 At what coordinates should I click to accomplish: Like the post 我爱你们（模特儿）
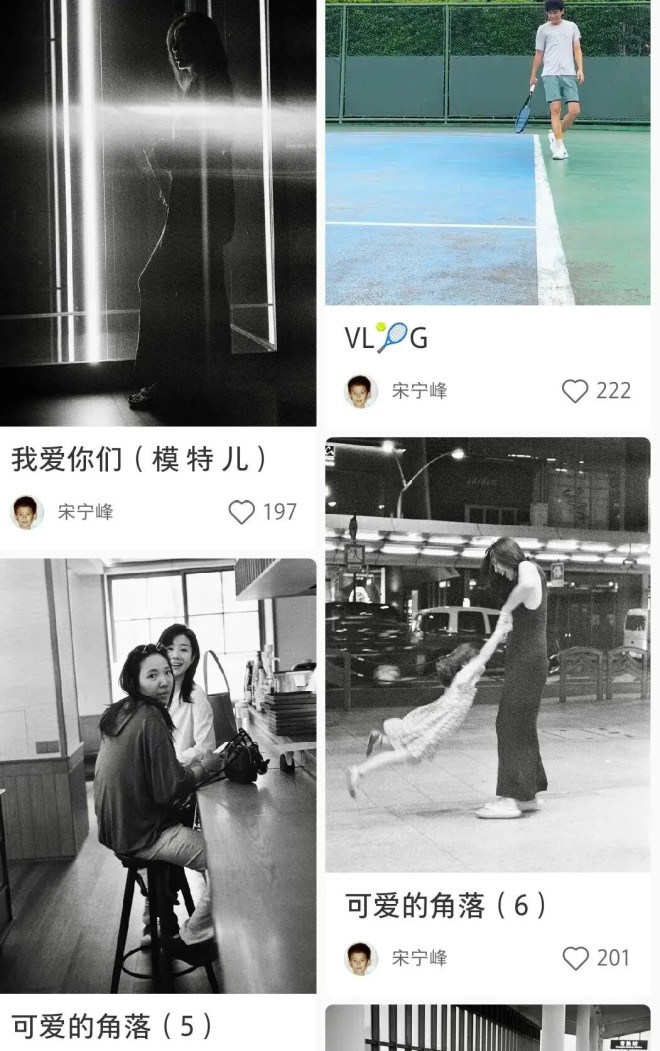(x=242, y=512)
